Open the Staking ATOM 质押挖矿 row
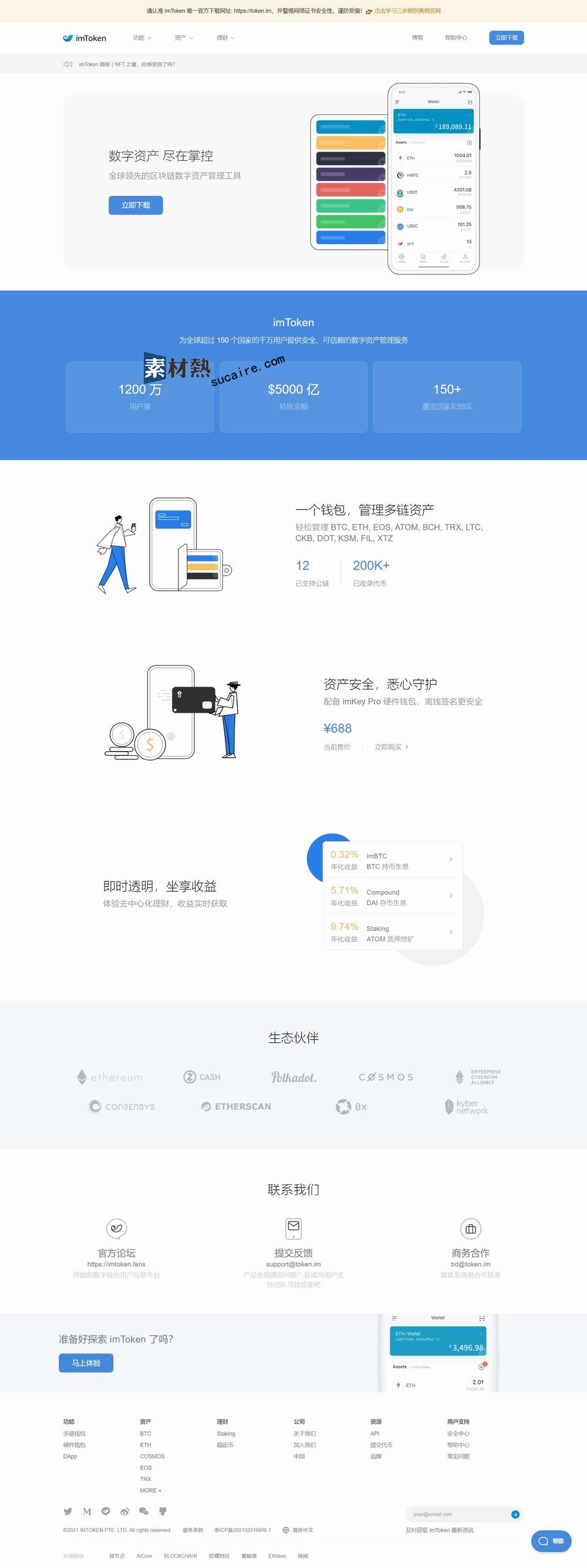The width and height of the screenshot is (587, 1568). click(x=392, y=933)
